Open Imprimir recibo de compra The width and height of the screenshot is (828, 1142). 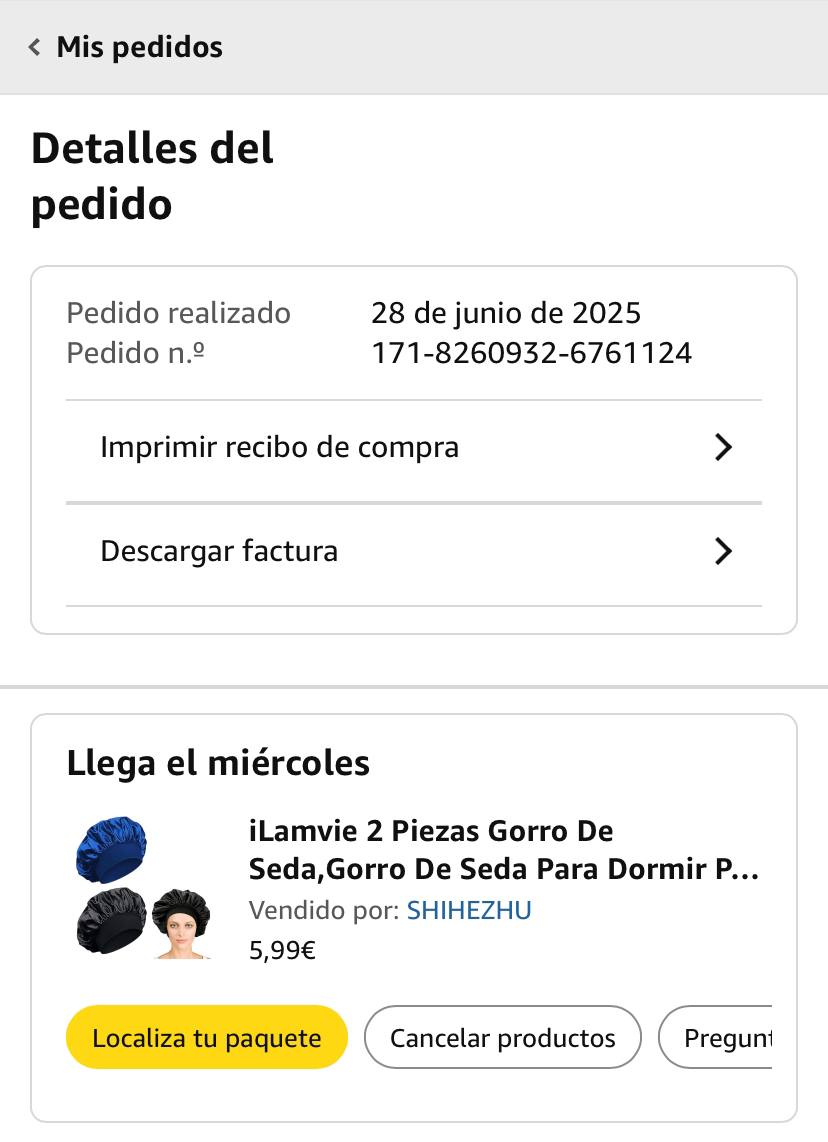tap(414, 447)
